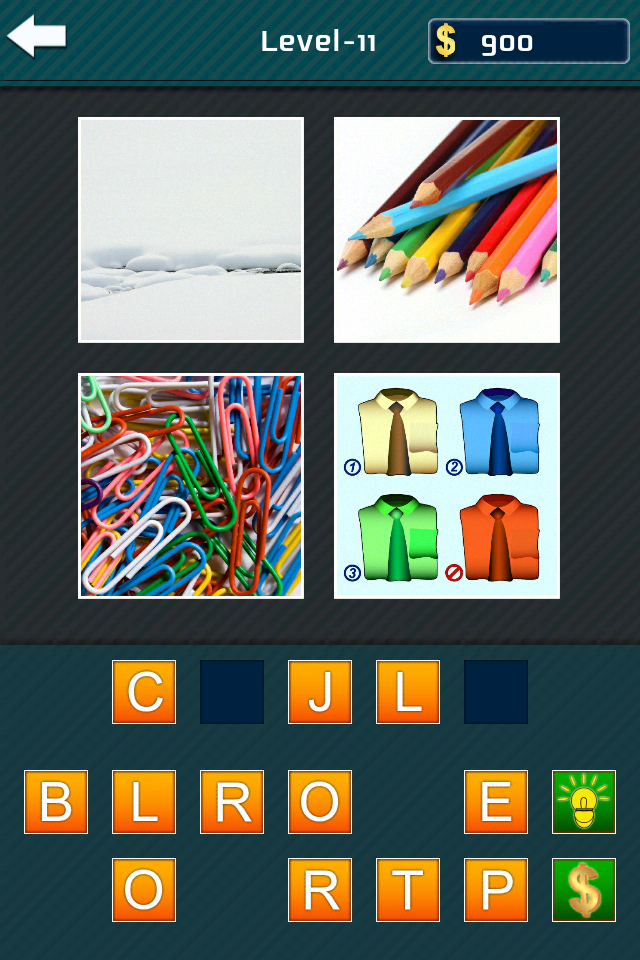Choose the letter T tile
Screen dimensions: 640x960
pos(407,889)
